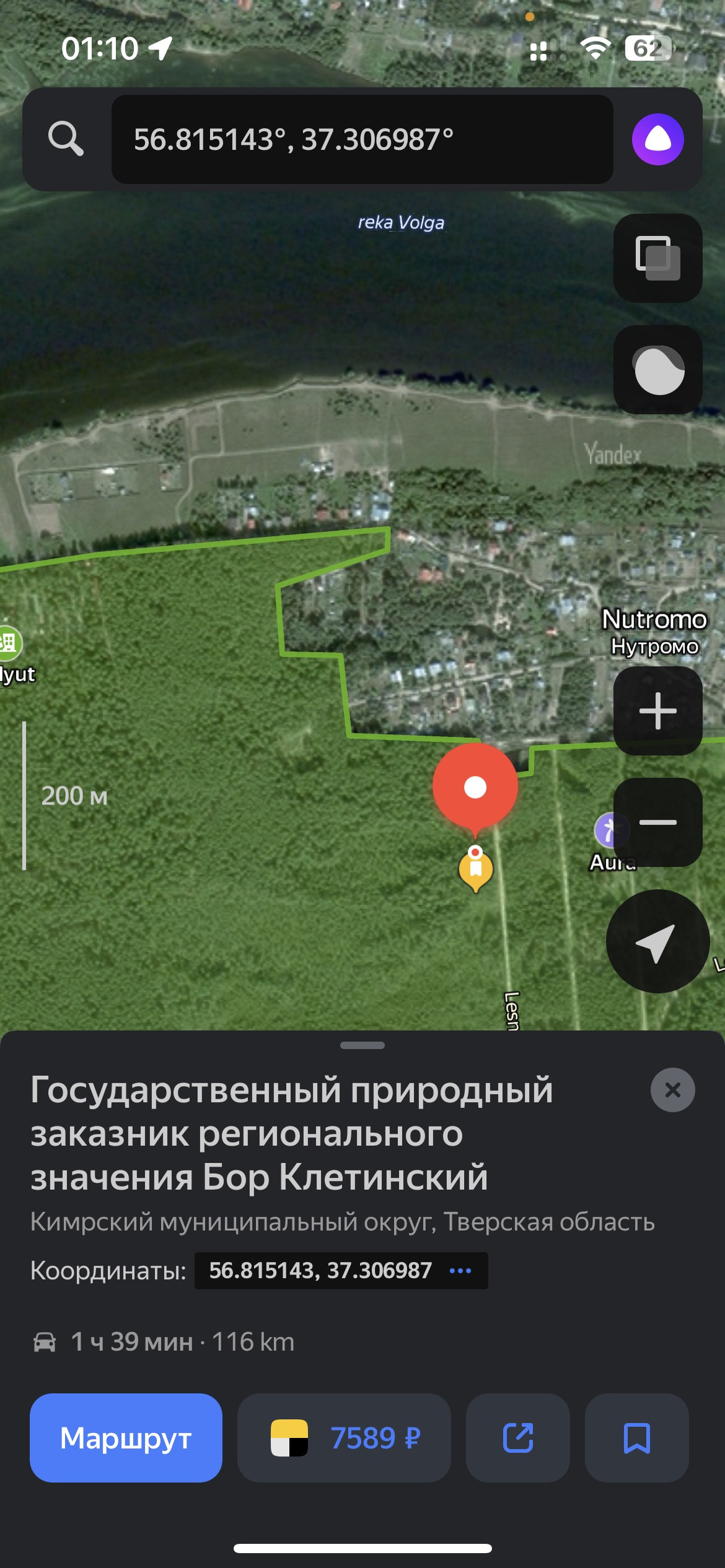Save place to bookmarks

(636, 1438)
